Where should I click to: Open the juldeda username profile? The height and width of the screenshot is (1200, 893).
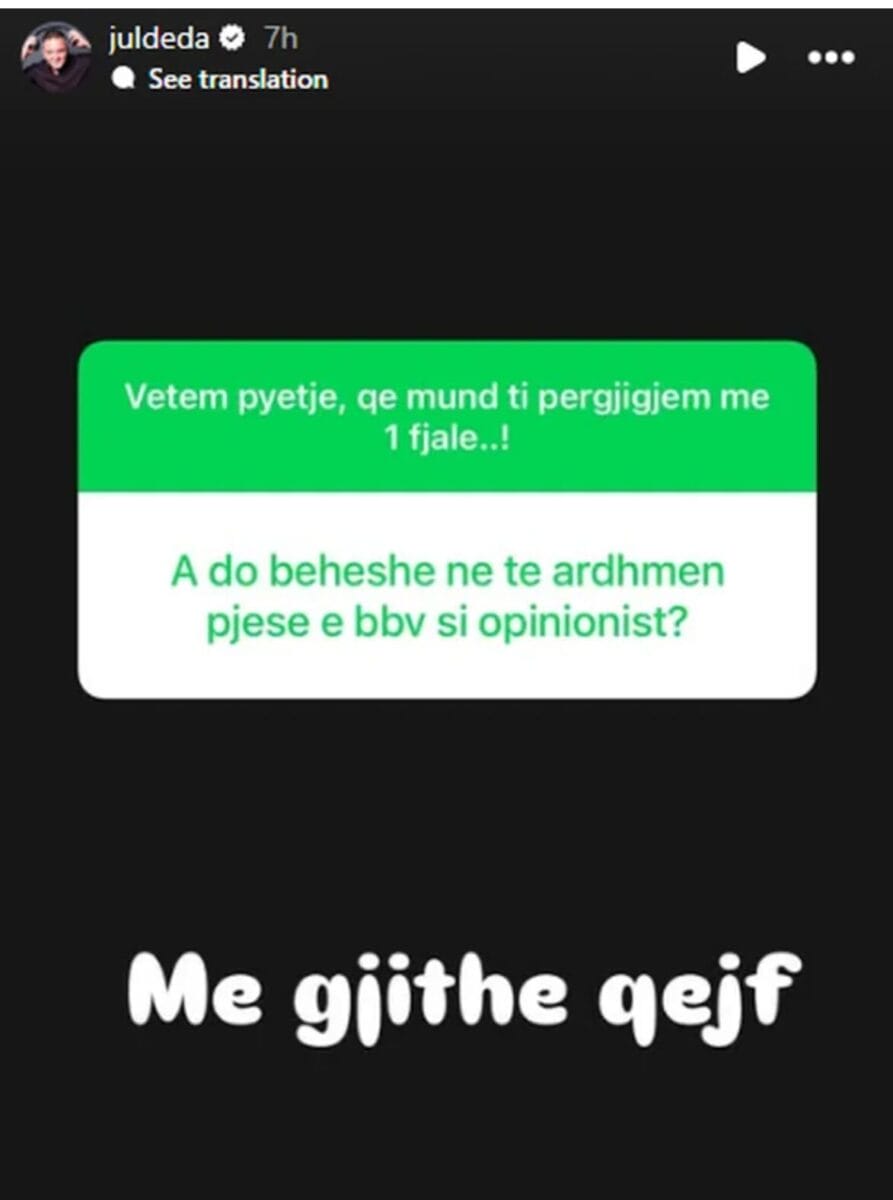click(x=159, y=39)
